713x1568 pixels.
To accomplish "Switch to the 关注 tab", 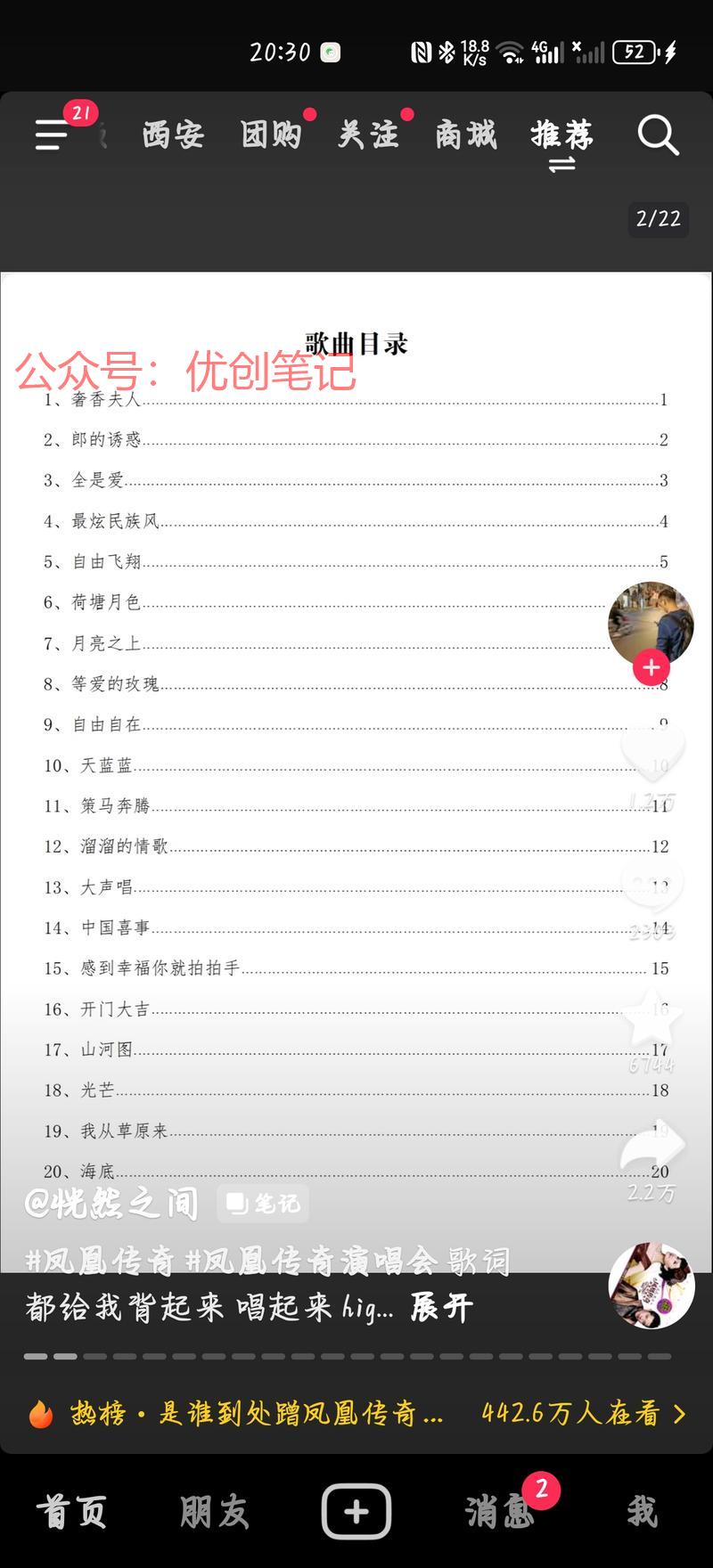I will (369, 135).
